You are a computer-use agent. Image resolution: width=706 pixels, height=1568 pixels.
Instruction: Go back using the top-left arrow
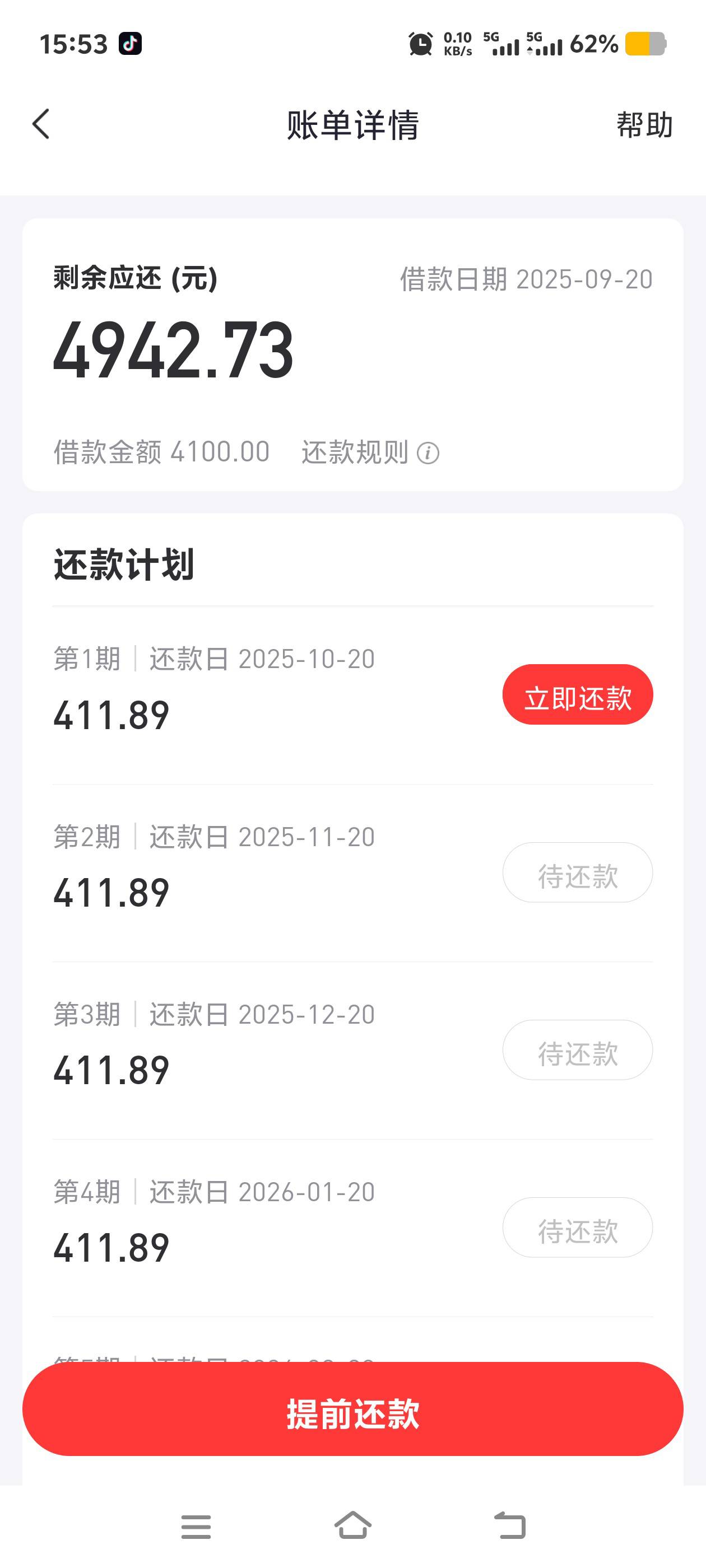(41, 124)
